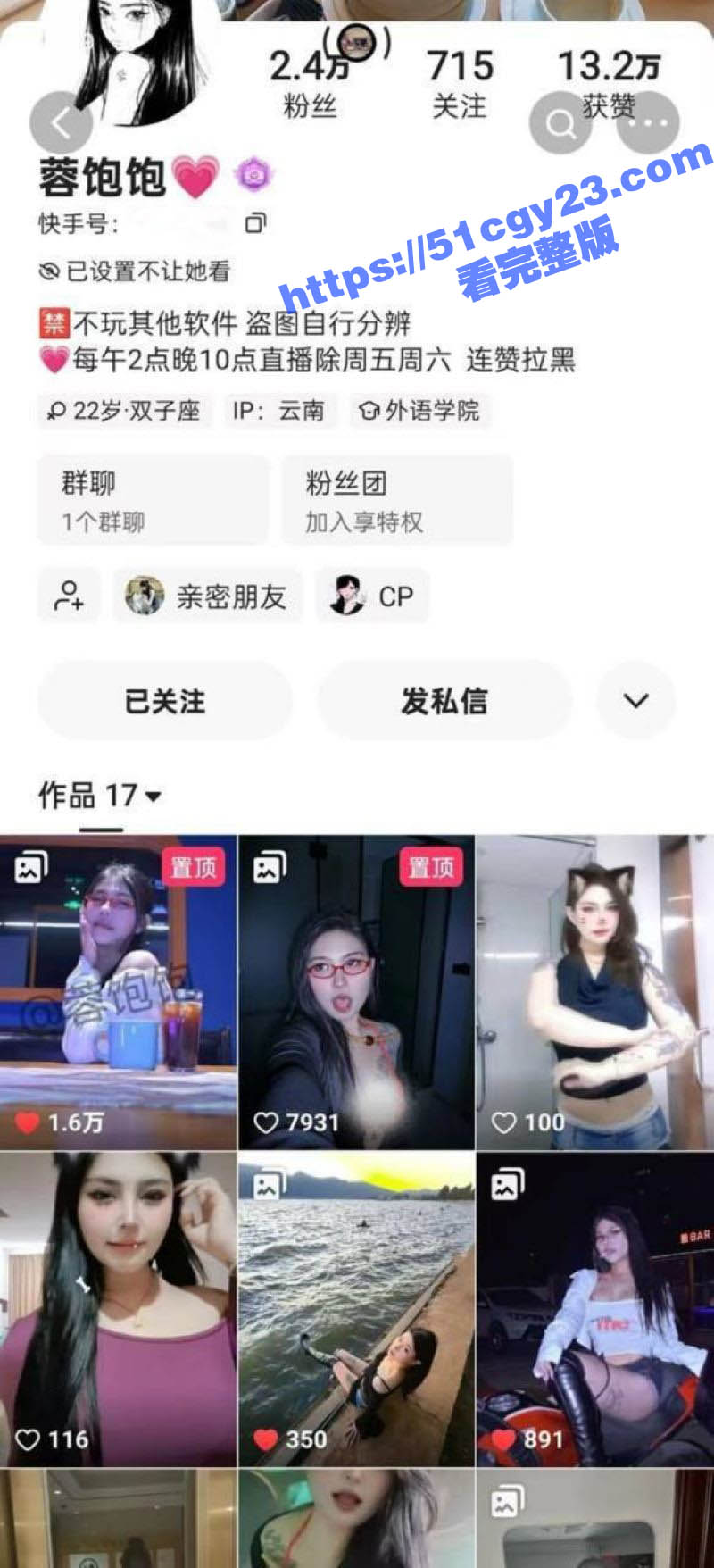Open the pinned post with 1.6万 likes
The height and width of the screenshot is (1568, 714).
(x=118, y=991)
